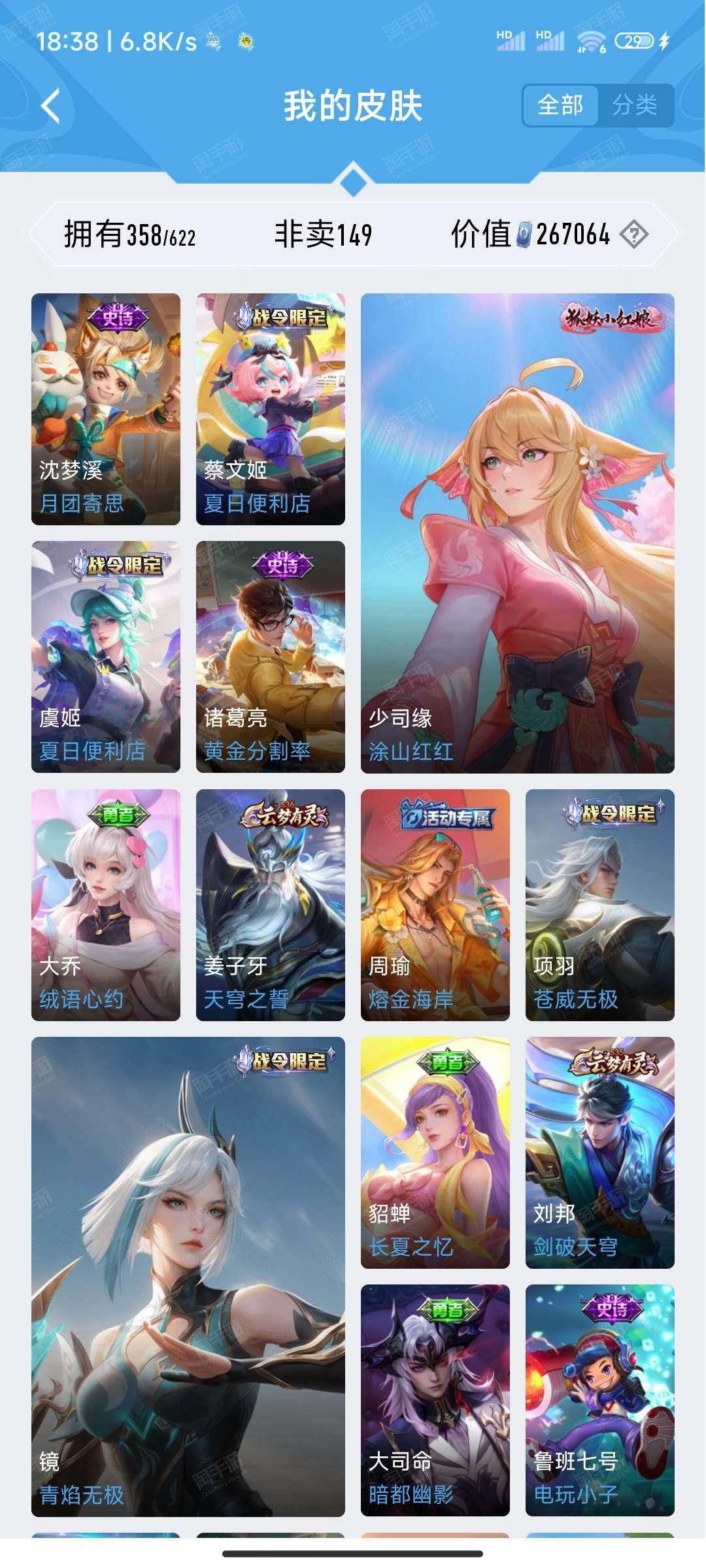Image resolution: width=706 pixels, height=1568 pixels.
Task: View 少司缘 涂山红红 skin
Action: (518, 533)
